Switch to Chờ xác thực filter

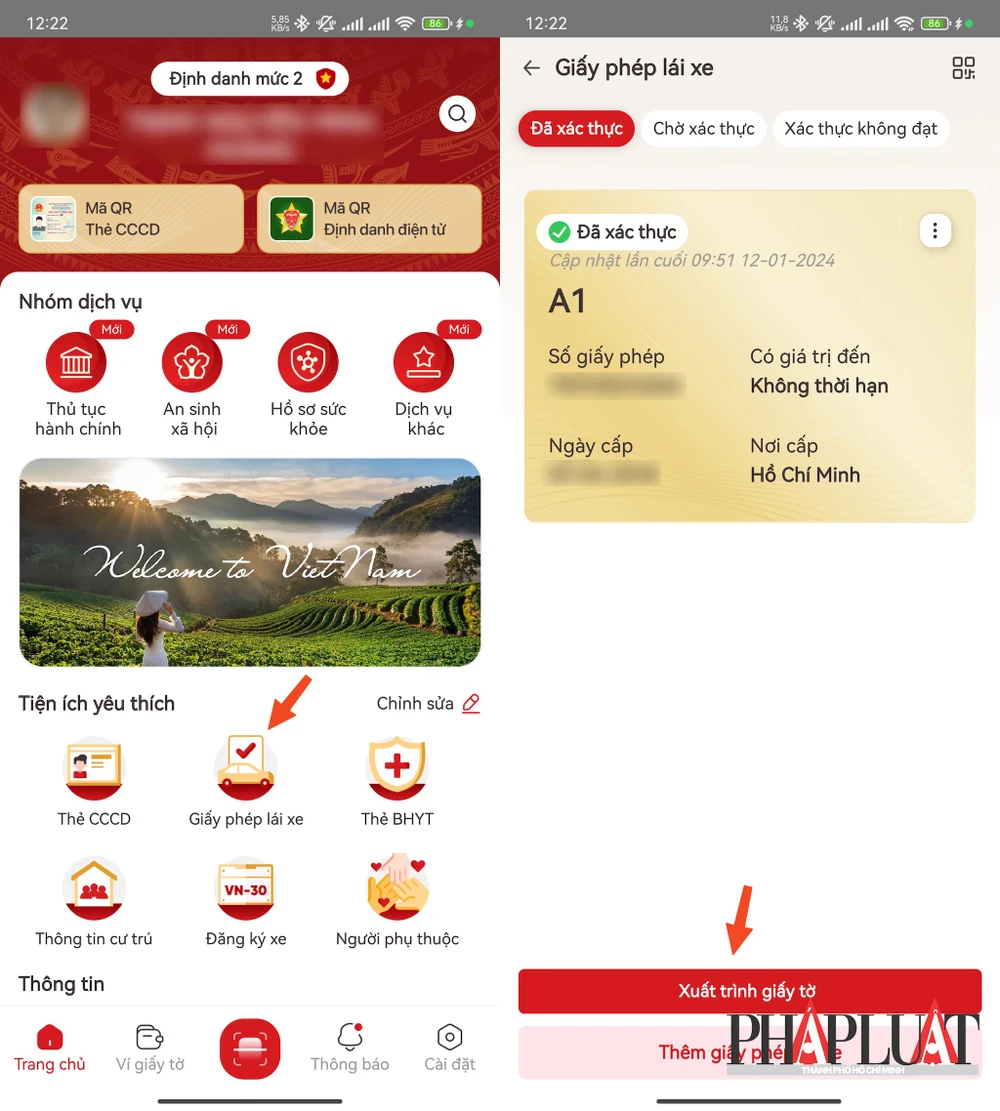(x=703, y=129)
